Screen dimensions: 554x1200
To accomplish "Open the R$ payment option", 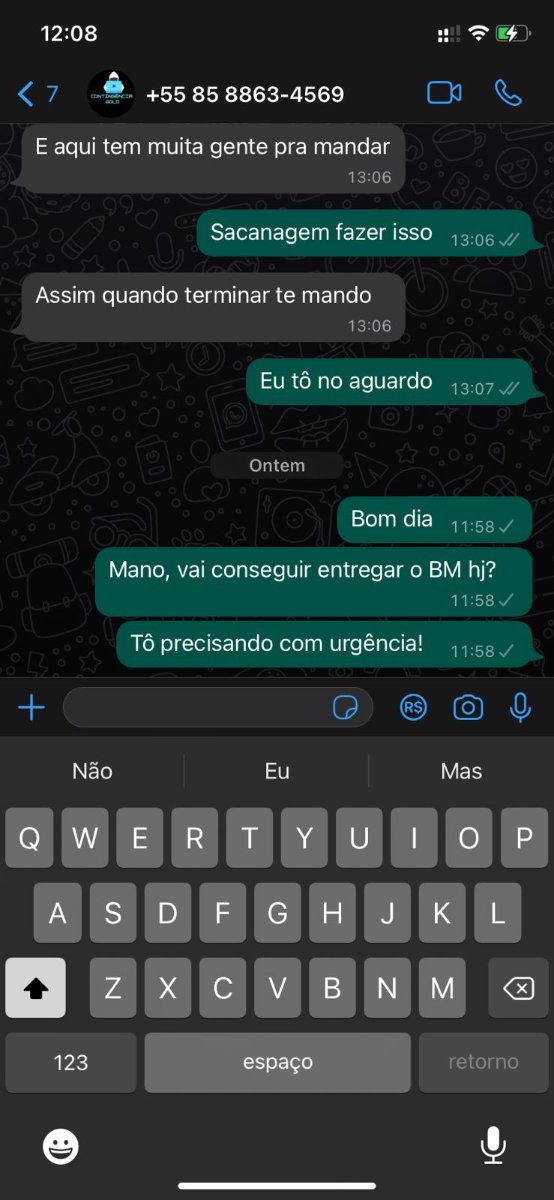I will (x=413, y=708).
